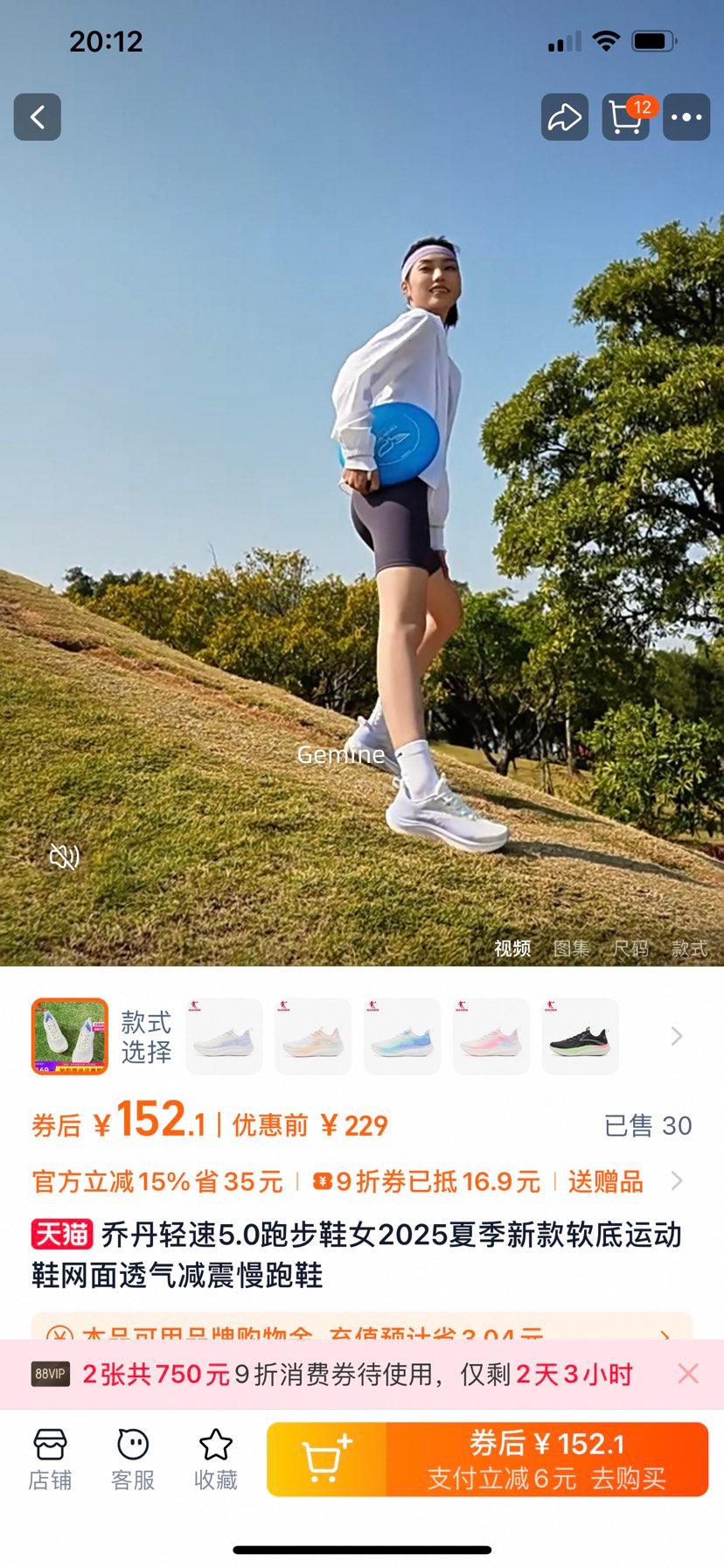Add product to 收藏 favorites
The width and height of the screenshot is (724, 1568).
click(215, 1459)
